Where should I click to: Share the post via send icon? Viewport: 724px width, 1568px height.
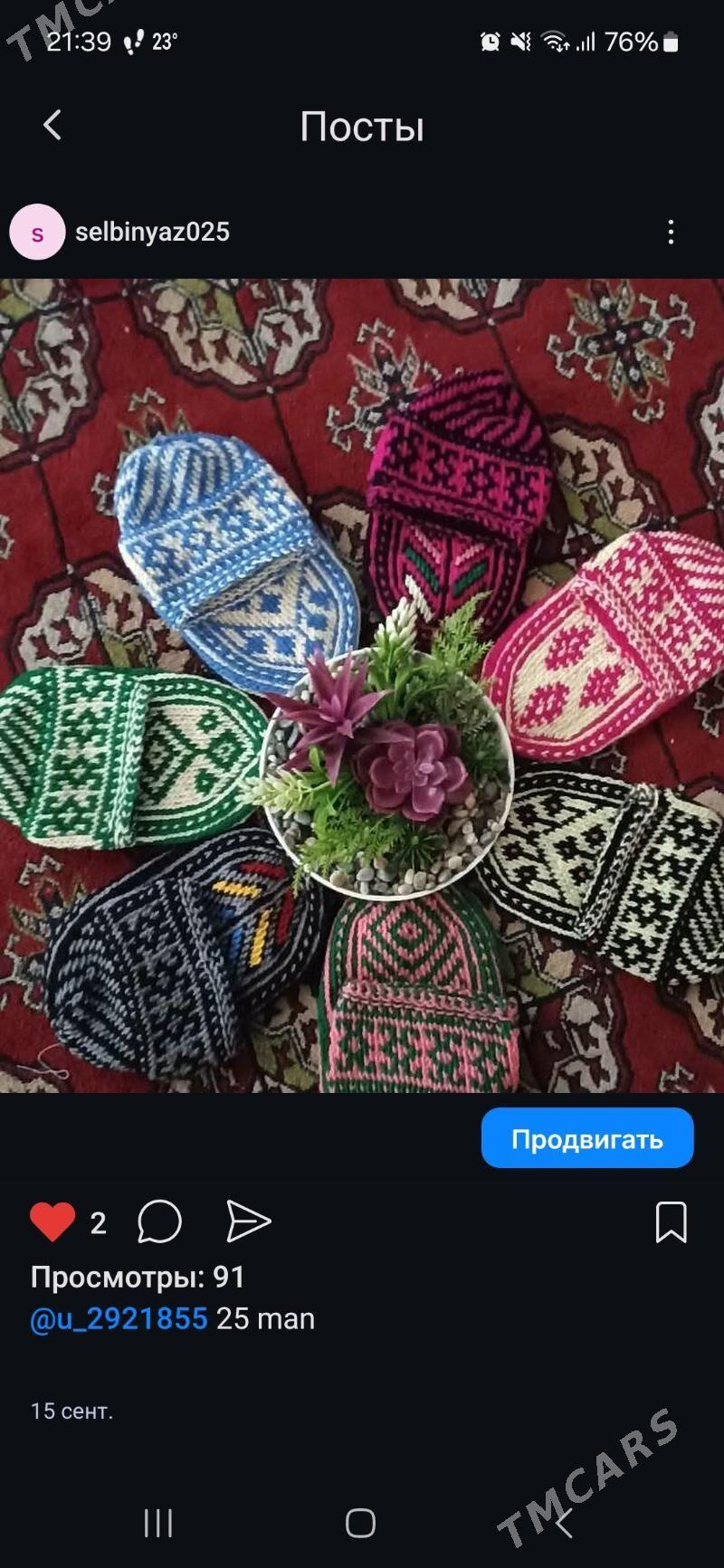248,1222
